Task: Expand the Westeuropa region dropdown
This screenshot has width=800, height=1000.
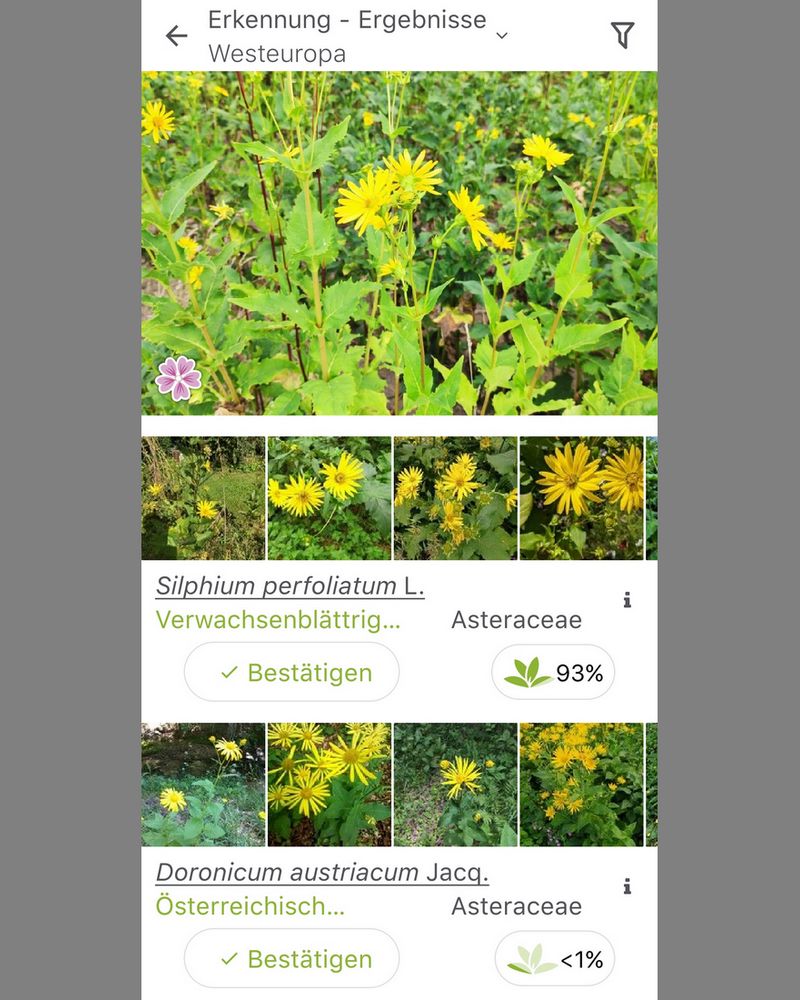Action: click(x=502, y=36)
